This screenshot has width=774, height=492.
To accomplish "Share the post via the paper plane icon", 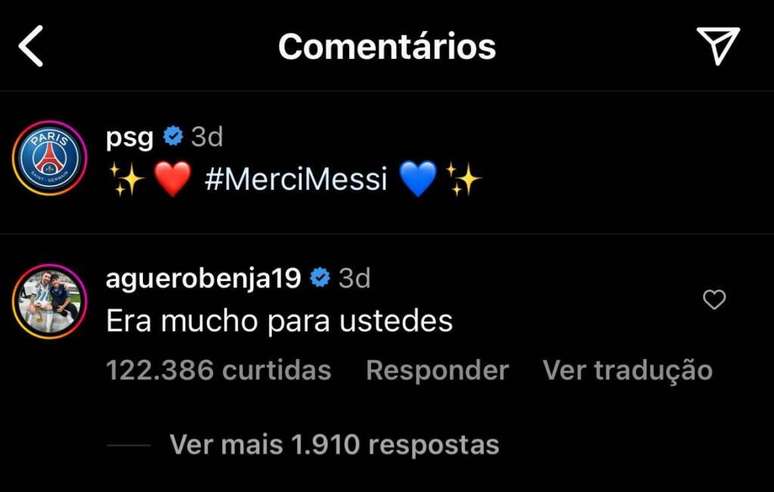I will pyautogui.click(x=717, y=46).
